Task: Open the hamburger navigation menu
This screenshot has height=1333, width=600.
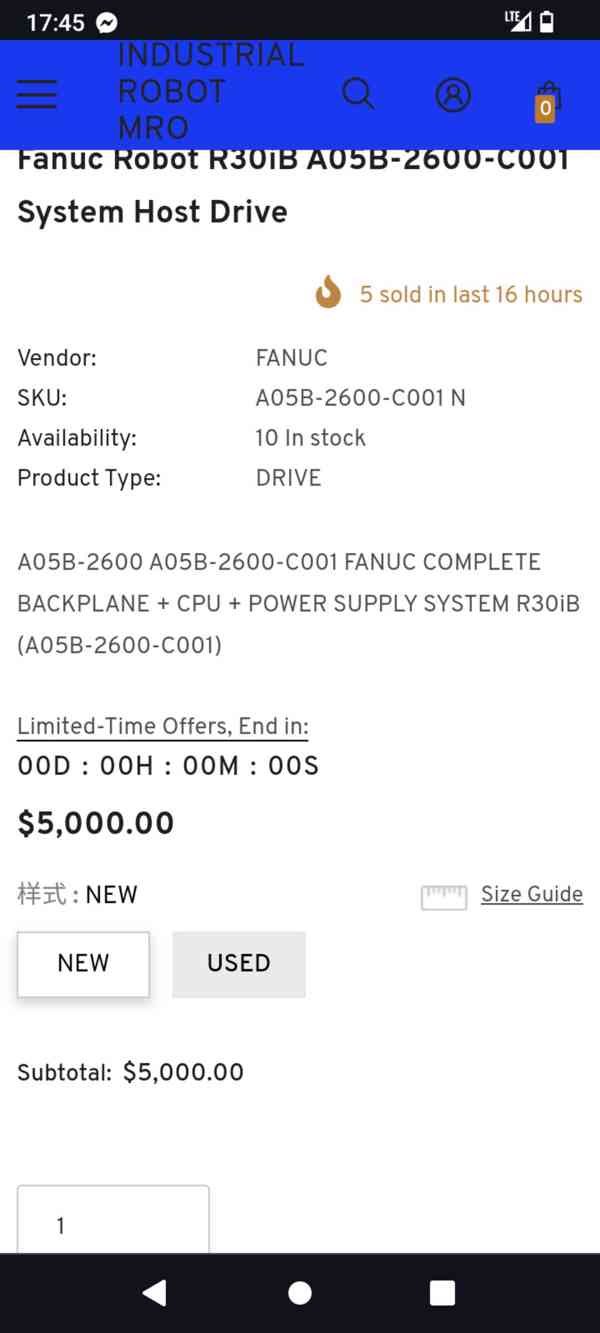Action: coord(37,94)
